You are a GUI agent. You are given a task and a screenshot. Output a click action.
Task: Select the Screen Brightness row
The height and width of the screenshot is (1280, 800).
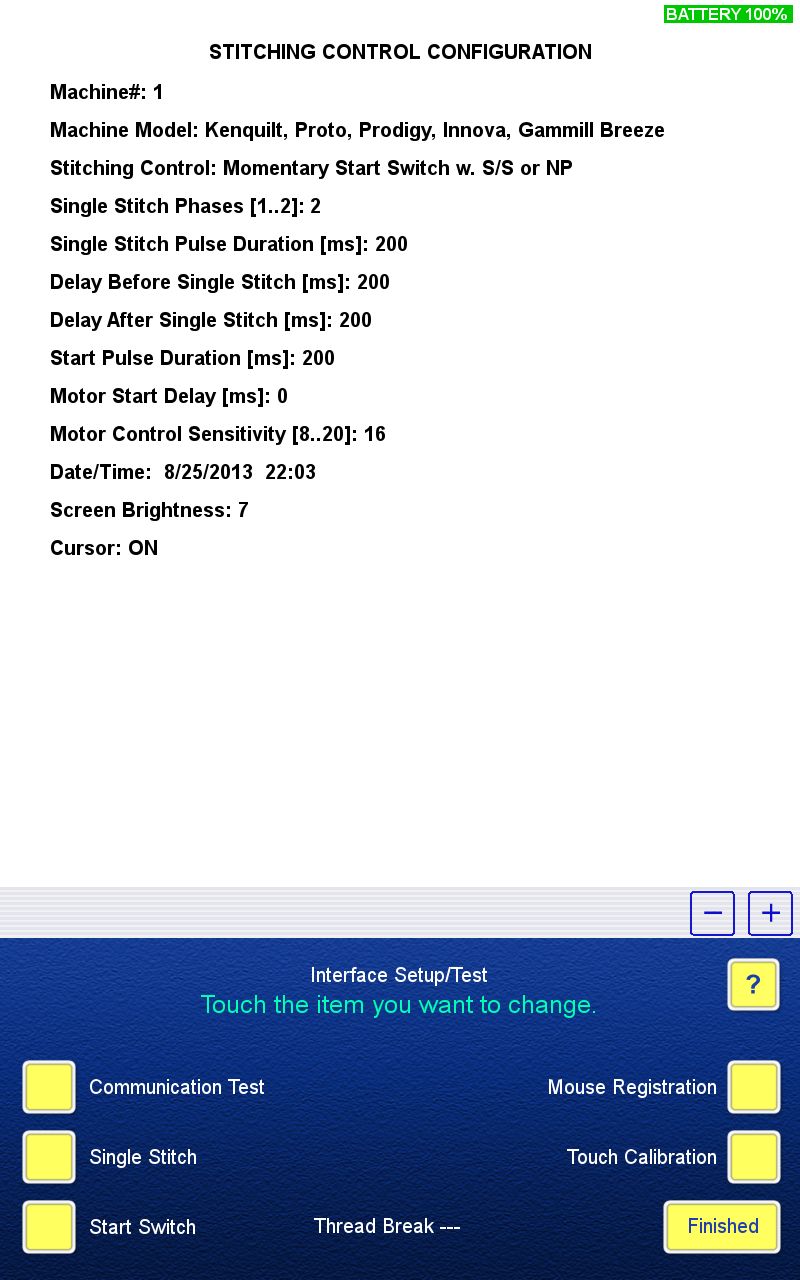149,511
